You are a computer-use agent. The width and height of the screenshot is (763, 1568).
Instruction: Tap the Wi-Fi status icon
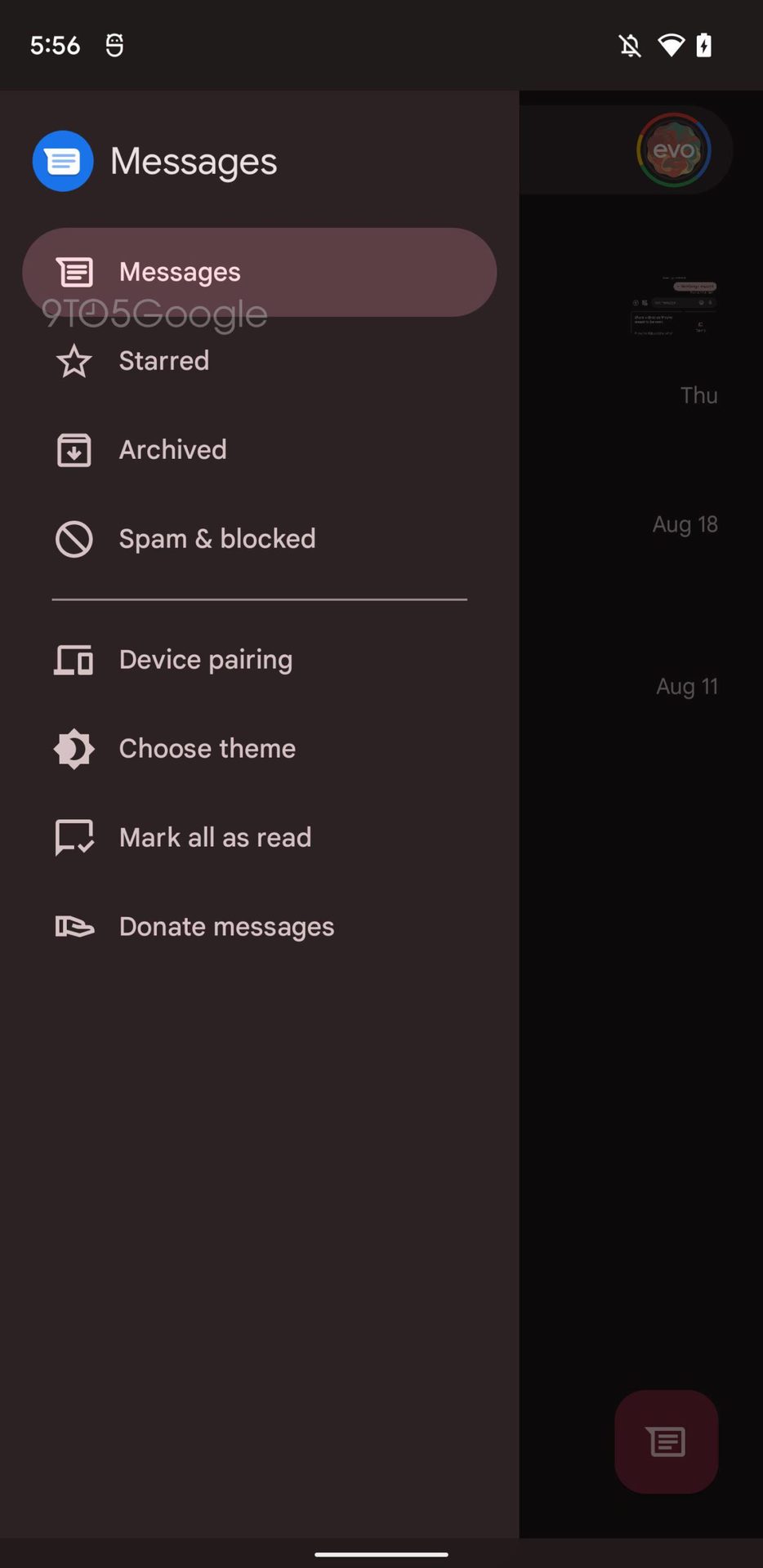[x=672, y=45]
